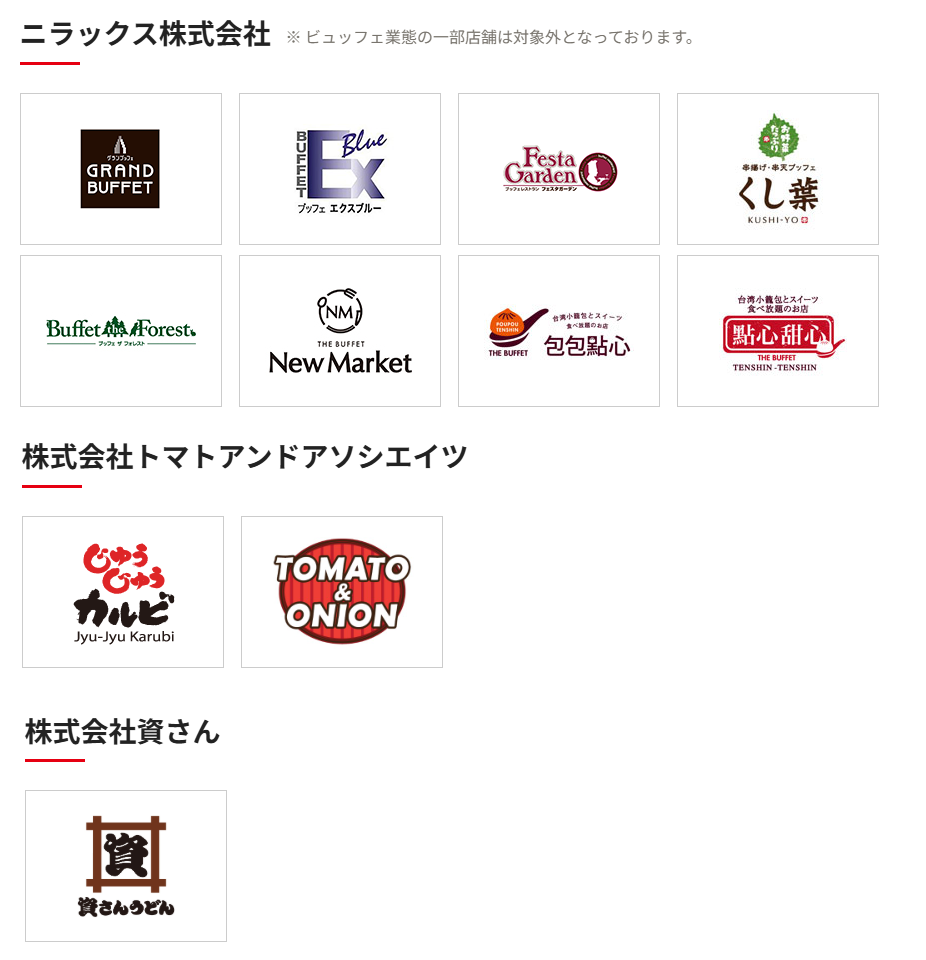Screen dimensions: 926x960
Task: Select The Buffet New Market card
Action: [340, 331]
